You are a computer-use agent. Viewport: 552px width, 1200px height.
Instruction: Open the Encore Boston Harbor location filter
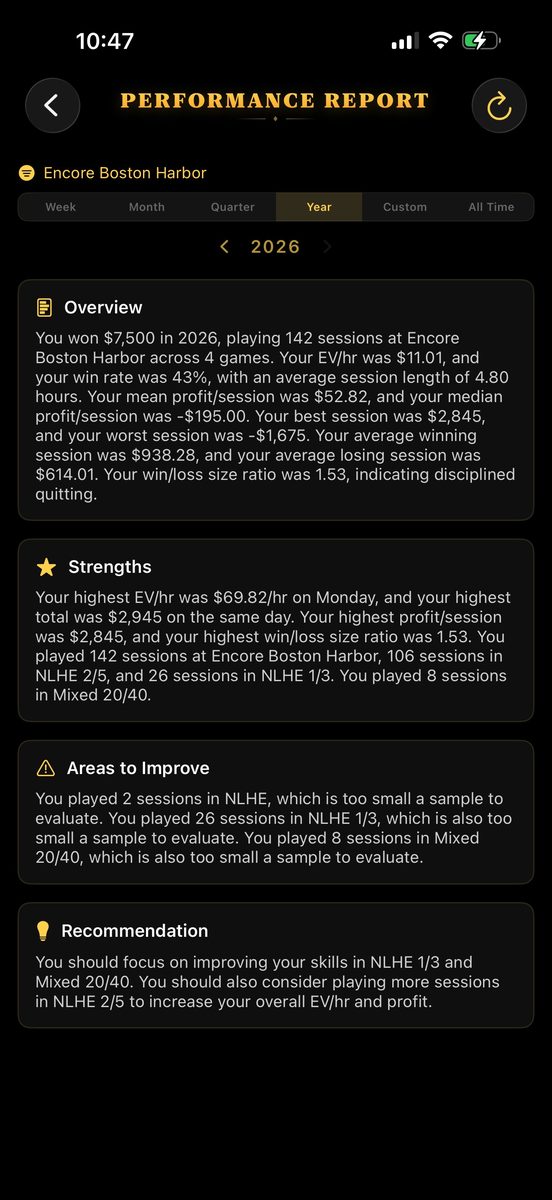[x=113, y=173]
